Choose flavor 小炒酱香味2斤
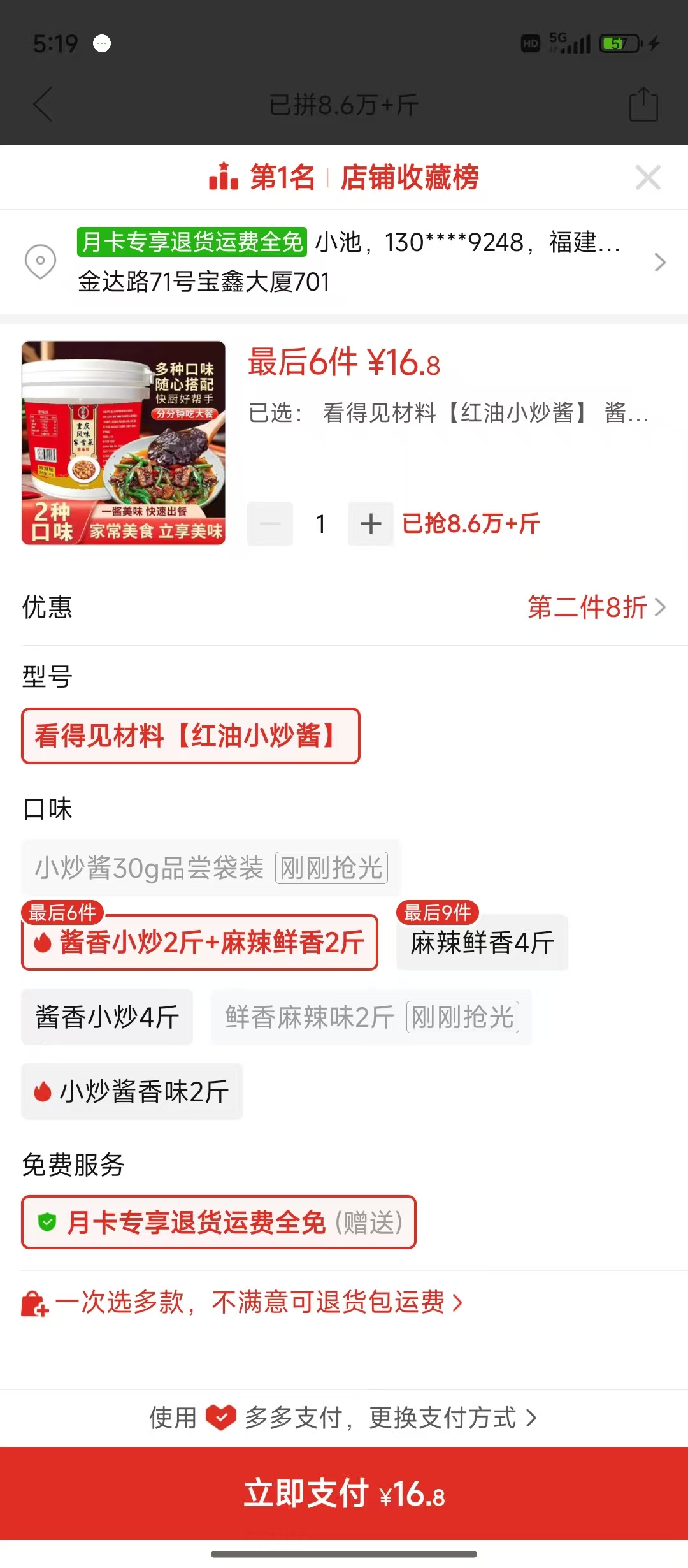Viewport: 688px width, 1568px height. 133,1091
